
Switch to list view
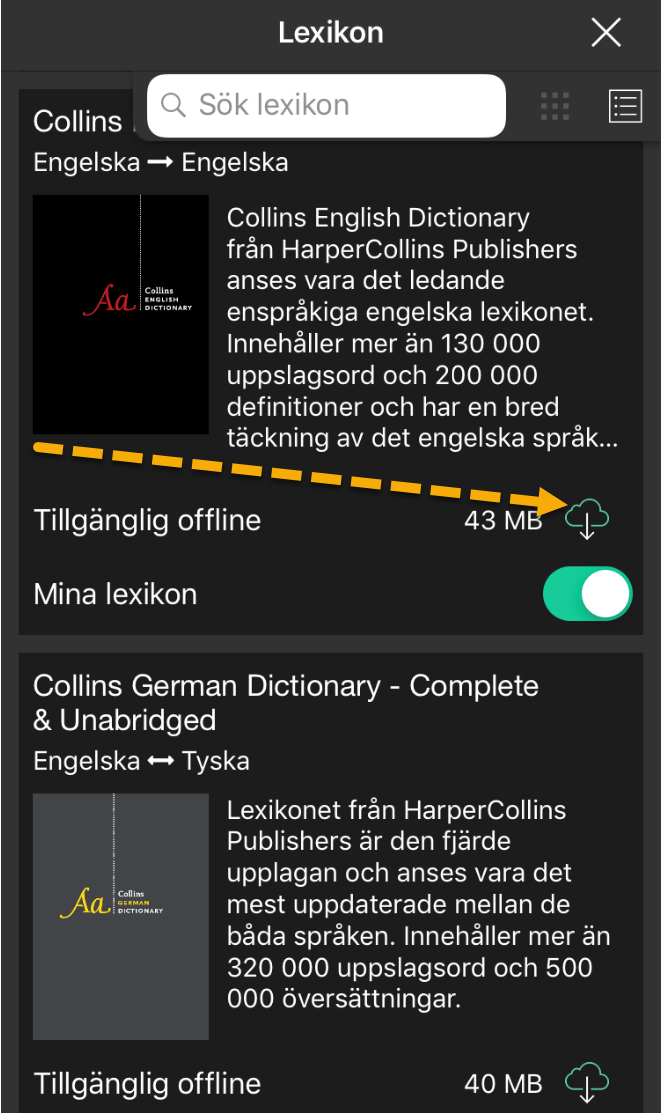click(x=625, y=105)
